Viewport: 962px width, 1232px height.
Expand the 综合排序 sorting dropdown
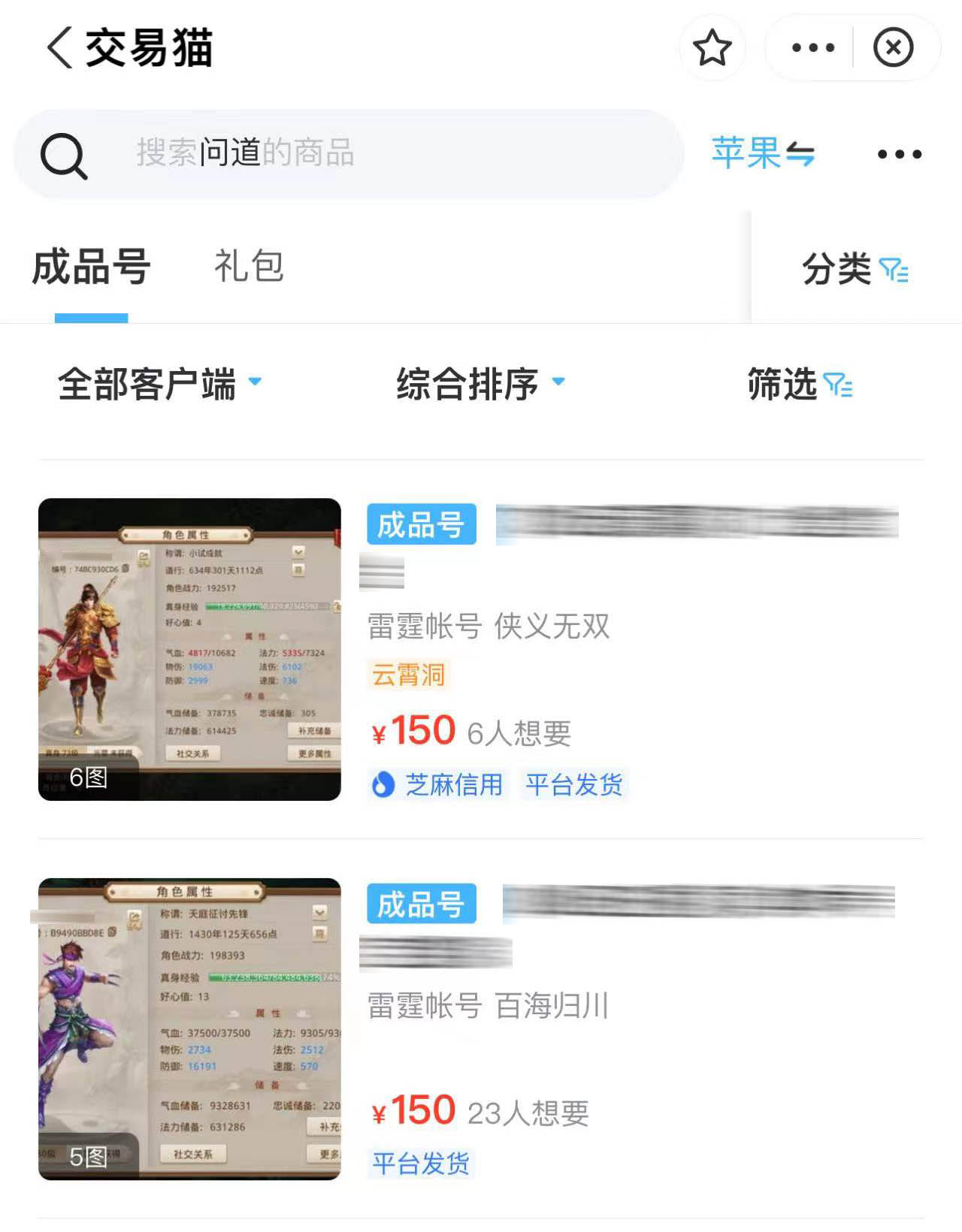pyautogui.click(x=479, y=384)
